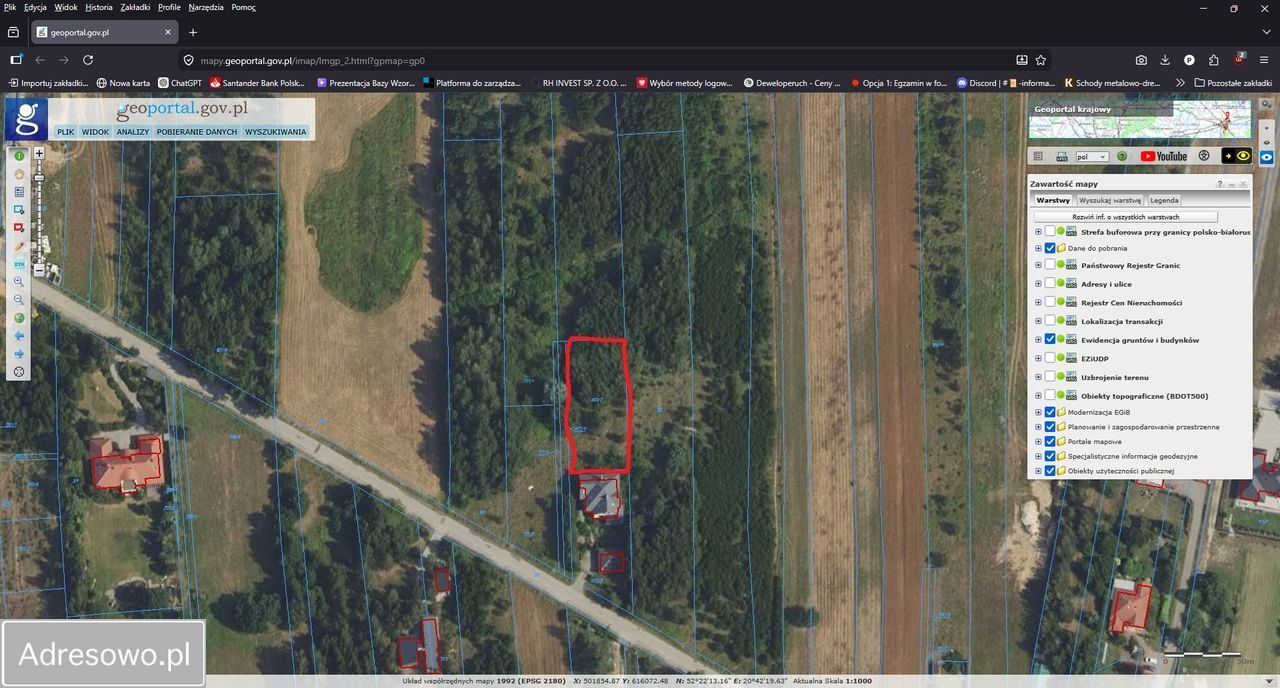Expand the Portale mapowe folder

[x=1038, y=441]
